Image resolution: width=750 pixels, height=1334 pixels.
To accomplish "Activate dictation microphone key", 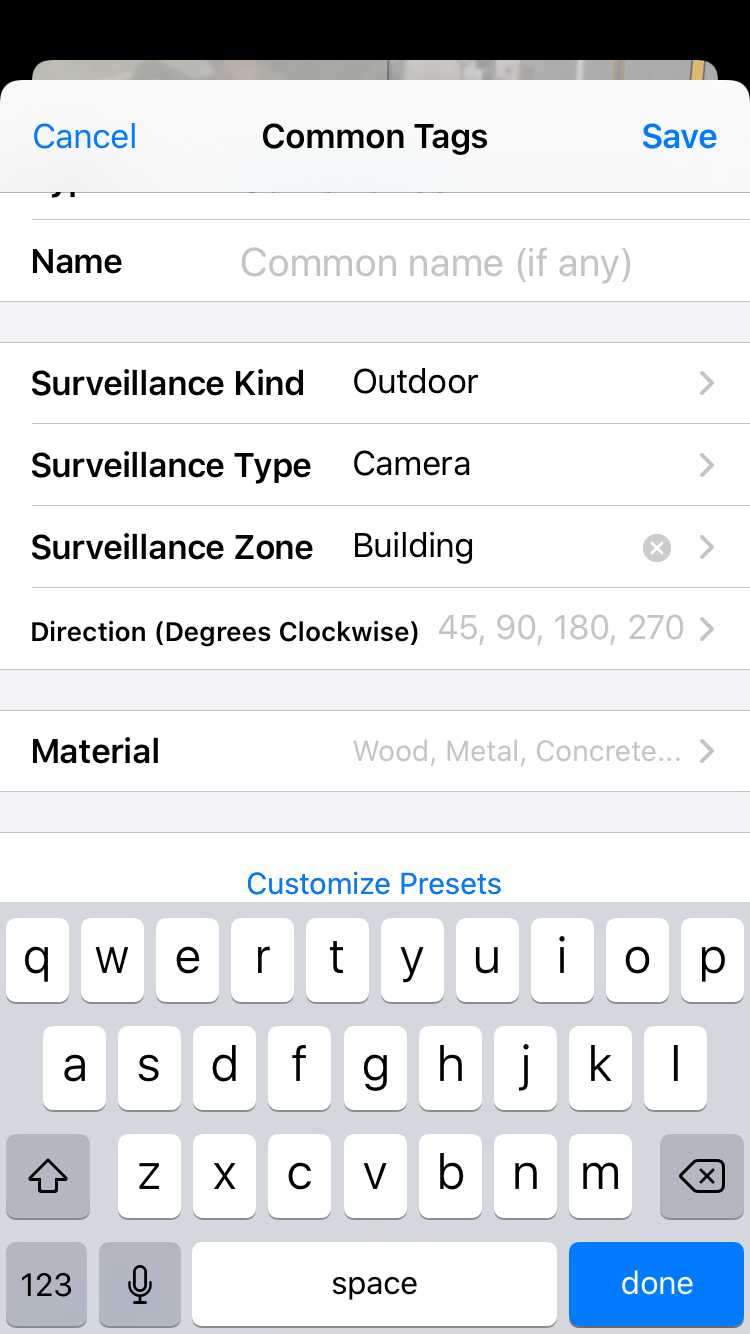I will pyautogui.click(x=140, y=1284).
